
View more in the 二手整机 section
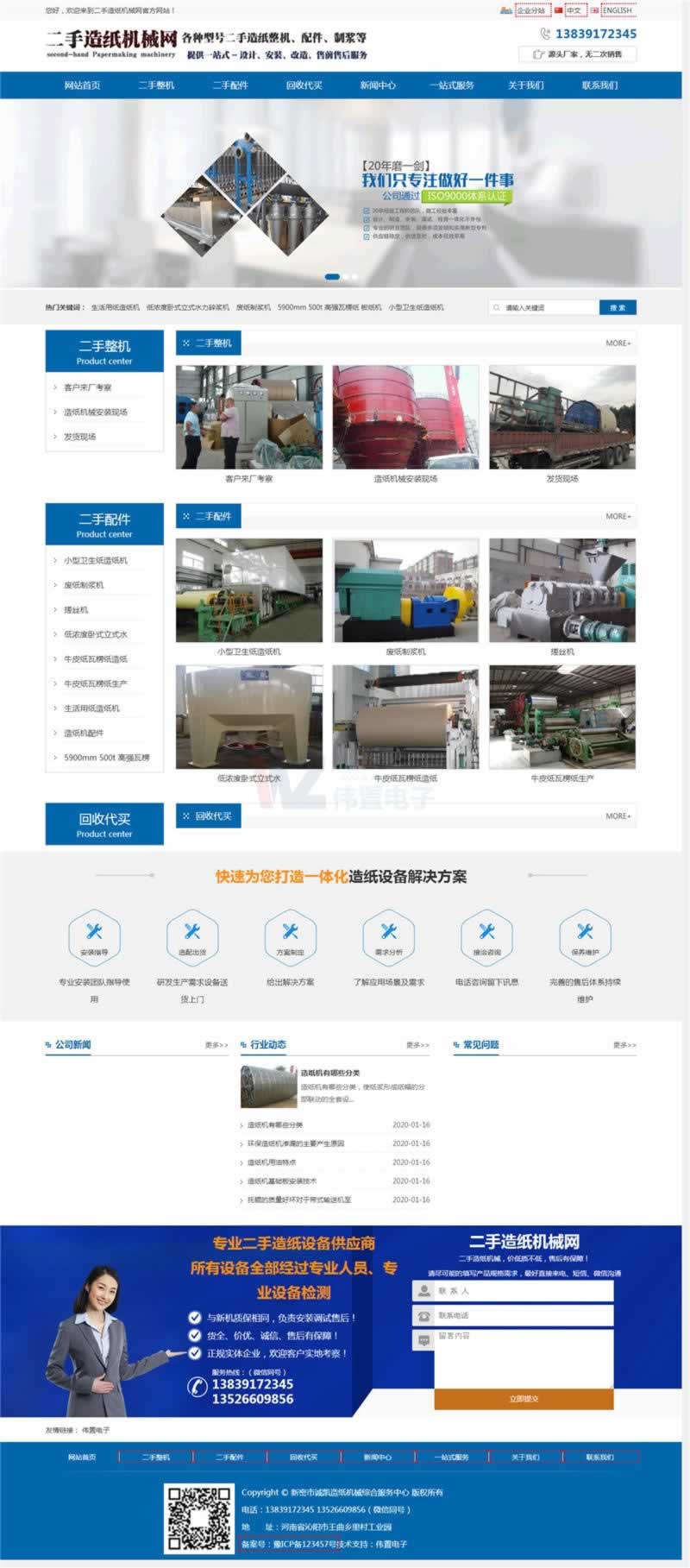tap(618, 343)
